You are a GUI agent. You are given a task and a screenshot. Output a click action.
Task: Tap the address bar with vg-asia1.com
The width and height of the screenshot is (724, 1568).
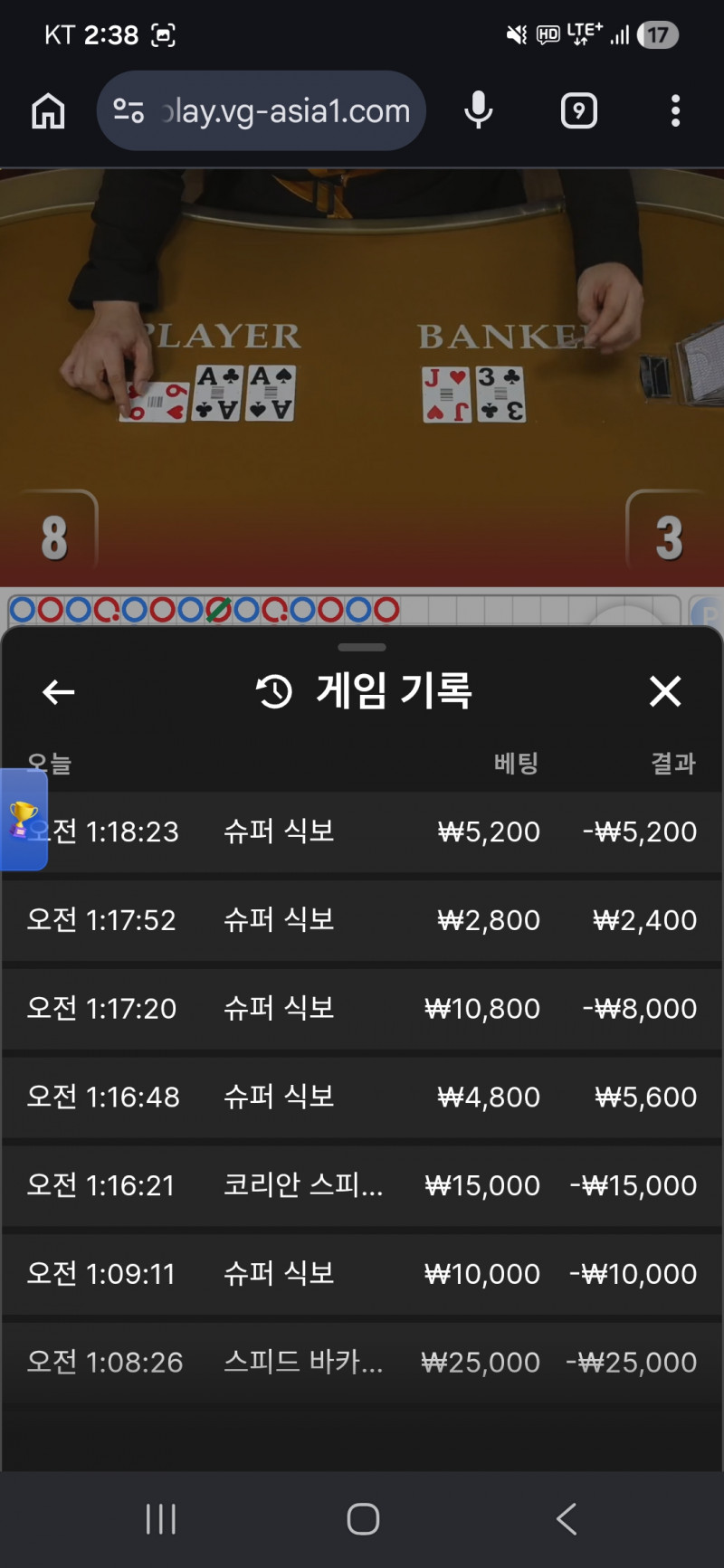[x=262, y=111]
